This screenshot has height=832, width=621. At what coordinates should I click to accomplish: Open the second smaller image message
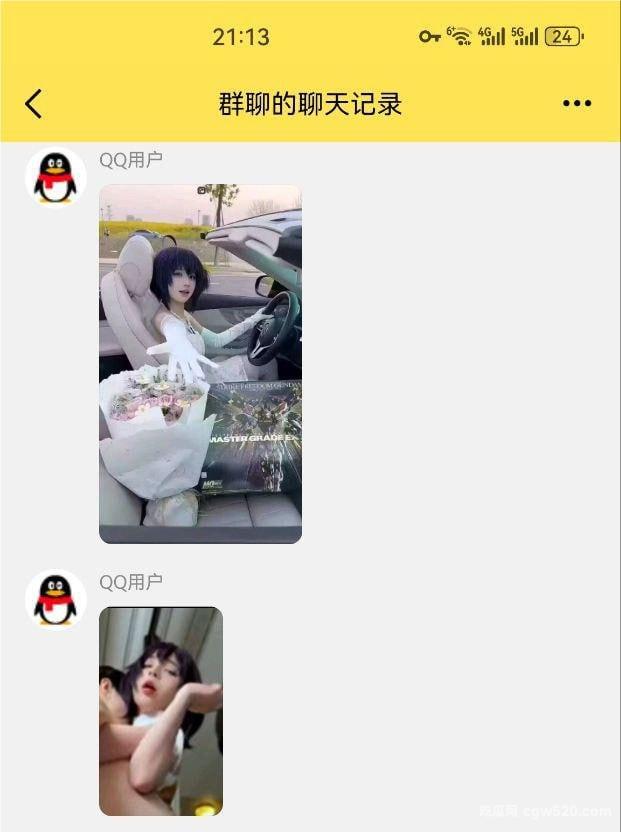click(x=161, y=711)
